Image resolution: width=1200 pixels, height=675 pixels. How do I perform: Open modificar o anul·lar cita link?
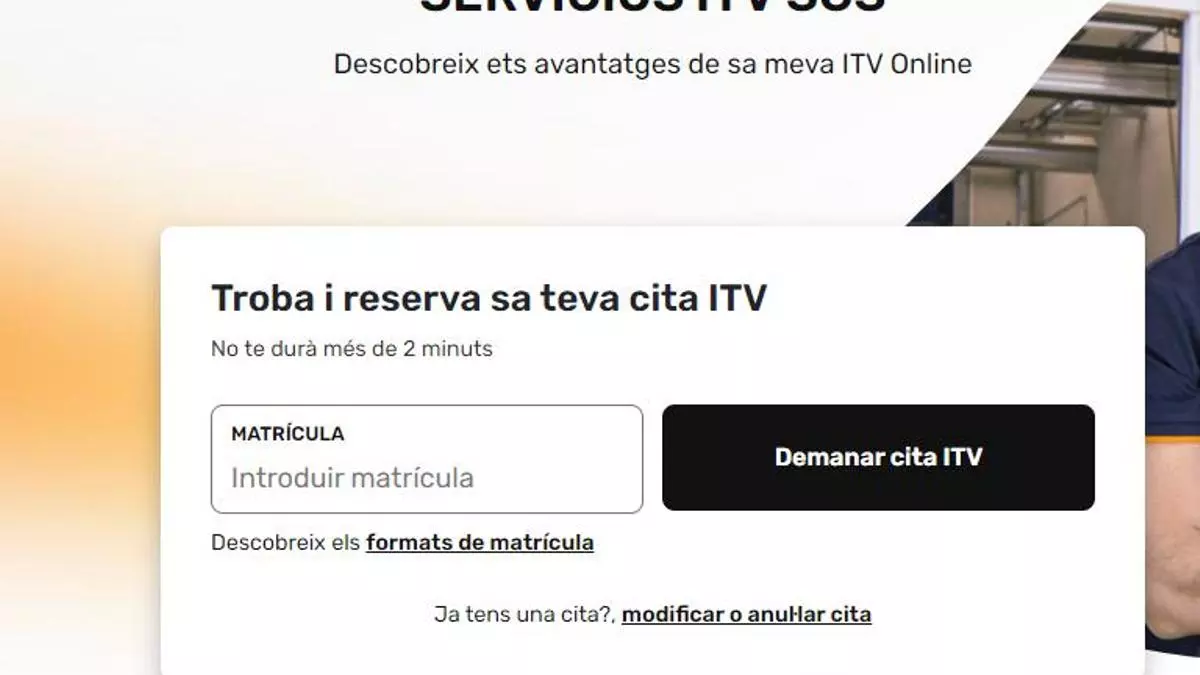click(746, 614)
